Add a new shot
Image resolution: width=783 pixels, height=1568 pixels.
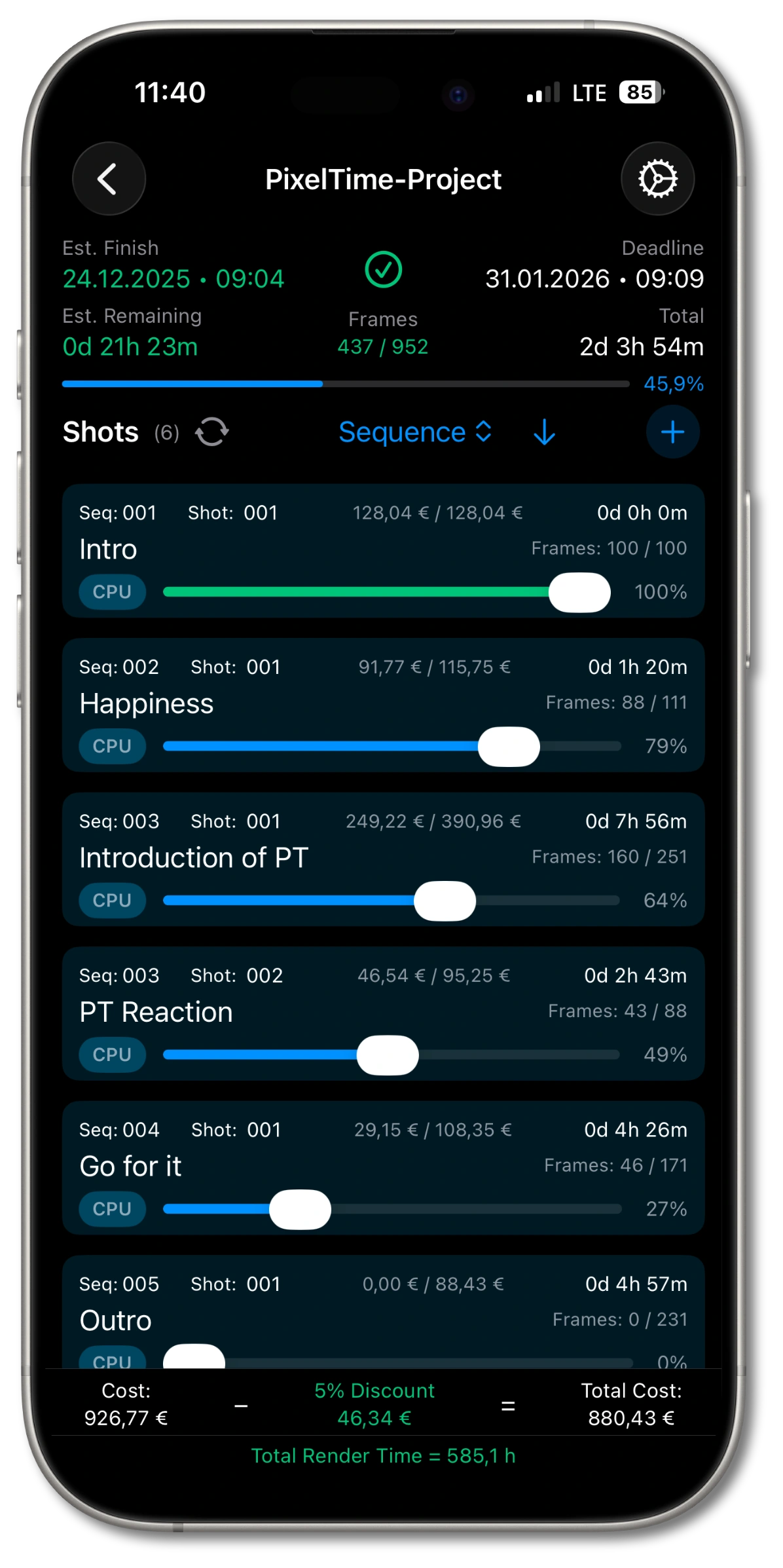click(672, 432)
